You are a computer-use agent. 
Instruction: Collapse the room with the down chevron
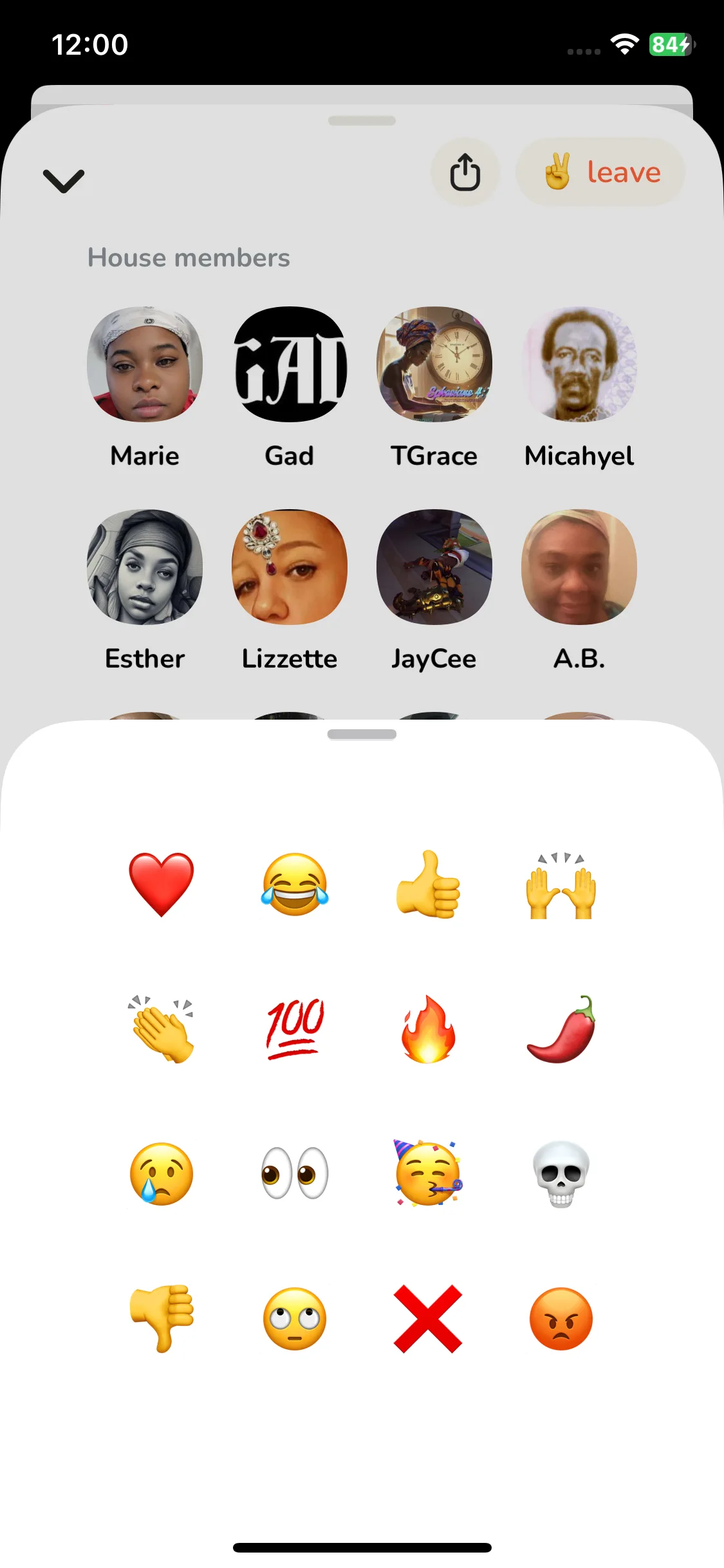tap(64, 181)
